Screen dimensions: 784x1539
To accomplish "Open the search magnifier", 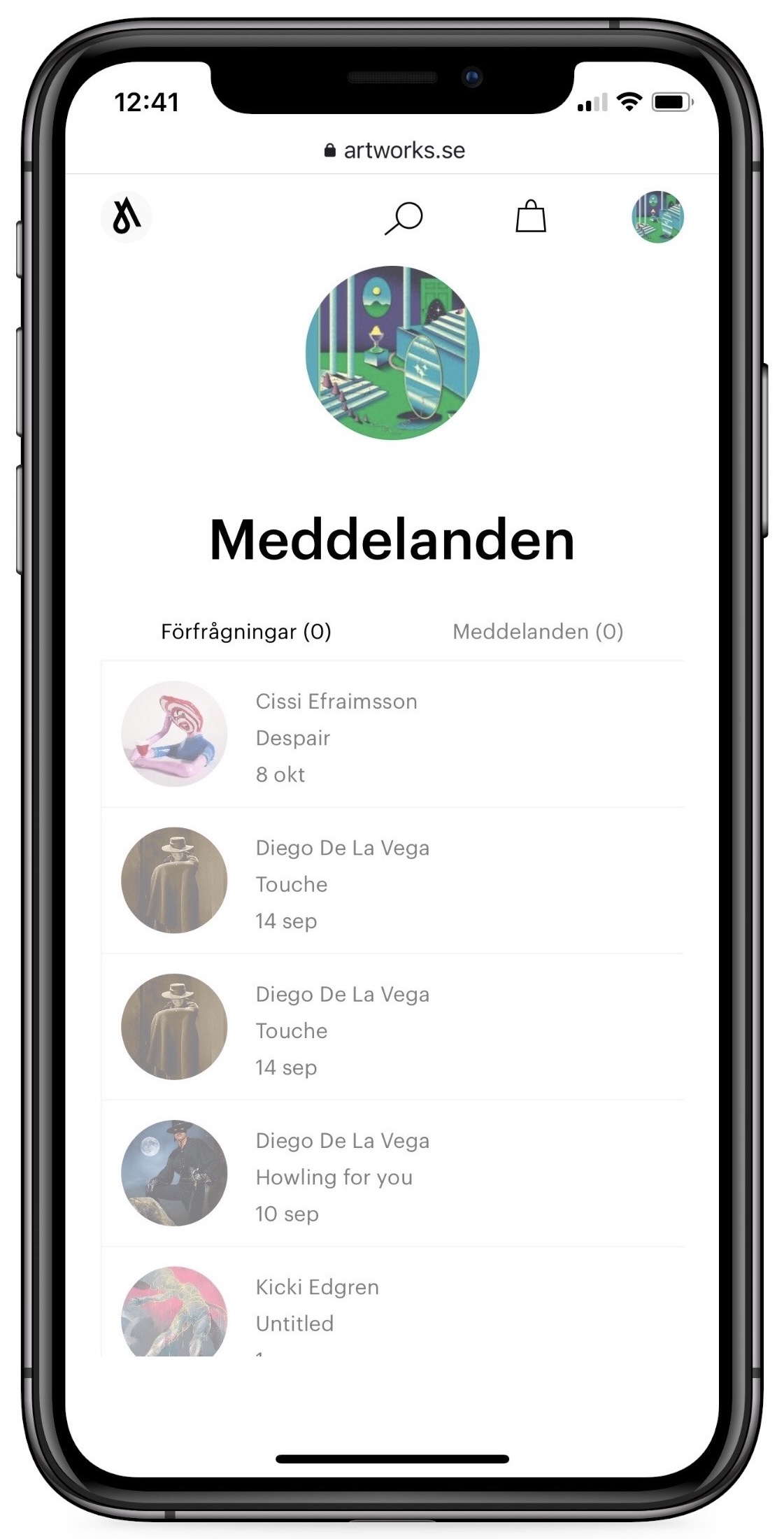I will [404, 218].
